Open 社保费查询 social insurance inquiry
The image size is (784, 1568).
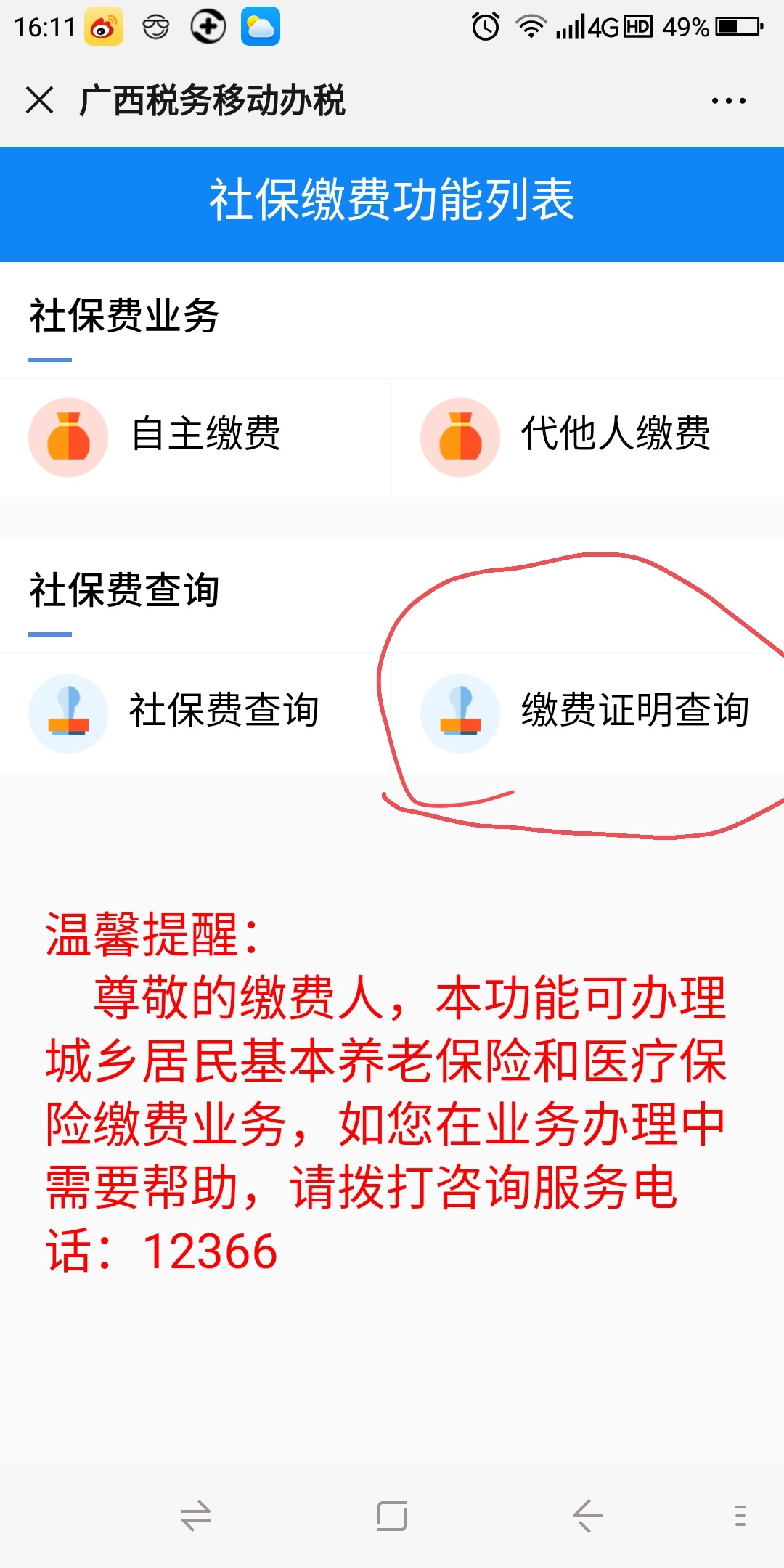[x=195, y=712]
